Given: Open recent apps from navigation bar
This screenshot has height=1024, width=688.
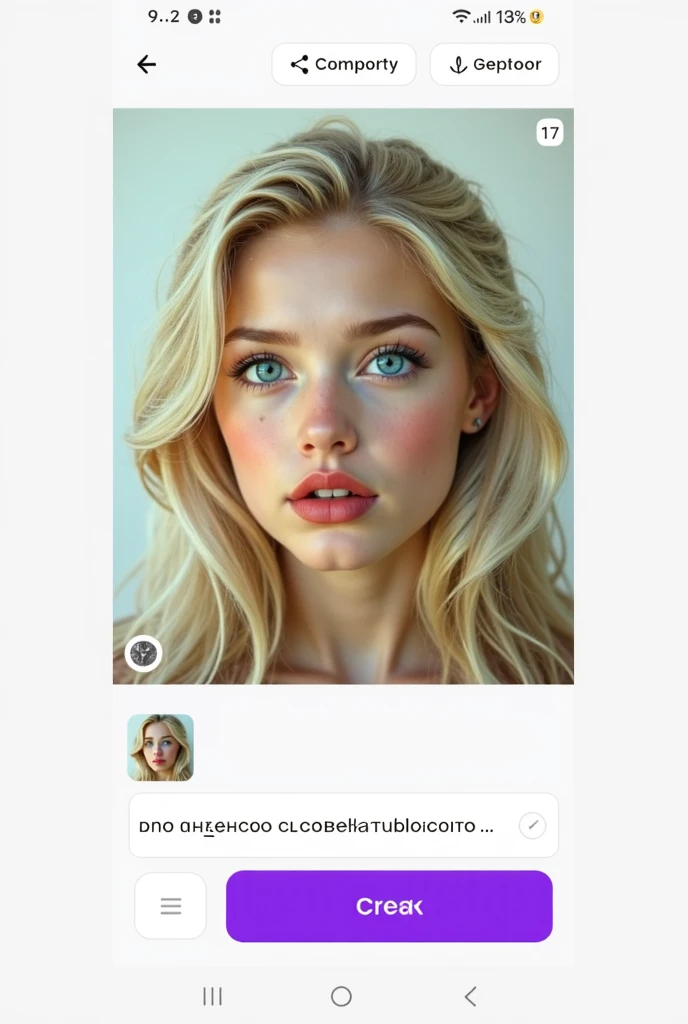Looking at the screenshot, I should point(212,996).
